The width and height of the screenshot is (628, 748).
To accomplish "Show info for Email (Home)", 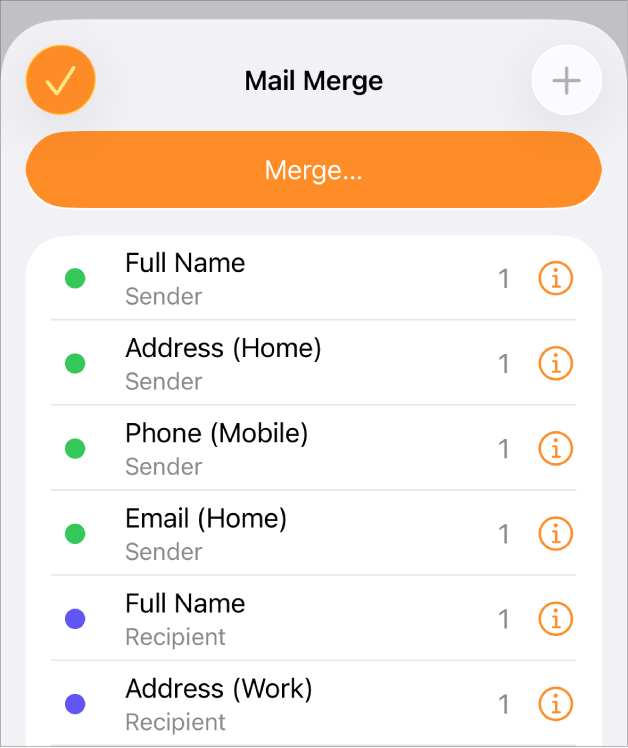I will coord(556,534).
